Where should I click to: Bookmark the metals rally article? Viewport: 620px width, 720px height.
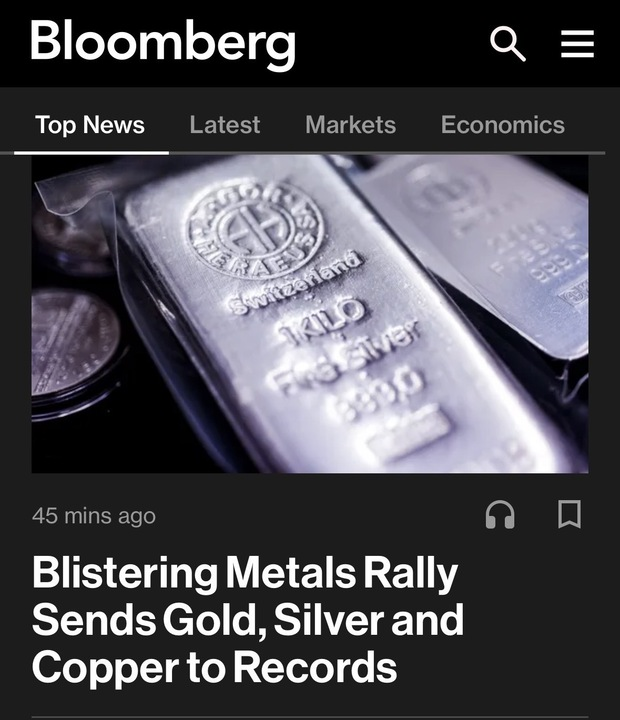click(x=569, y=514)
